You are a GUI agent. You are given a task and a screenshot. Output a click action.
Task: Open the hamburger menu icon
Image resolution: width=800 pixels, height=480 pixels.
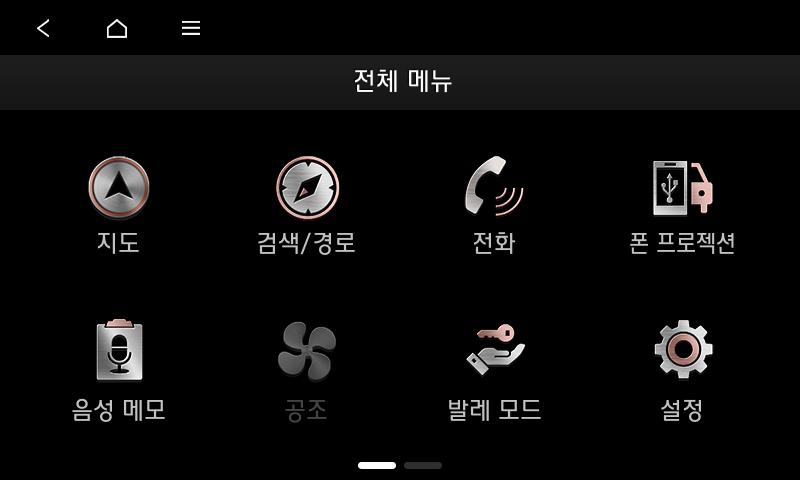pyautogui.click(x=191, y=28)
